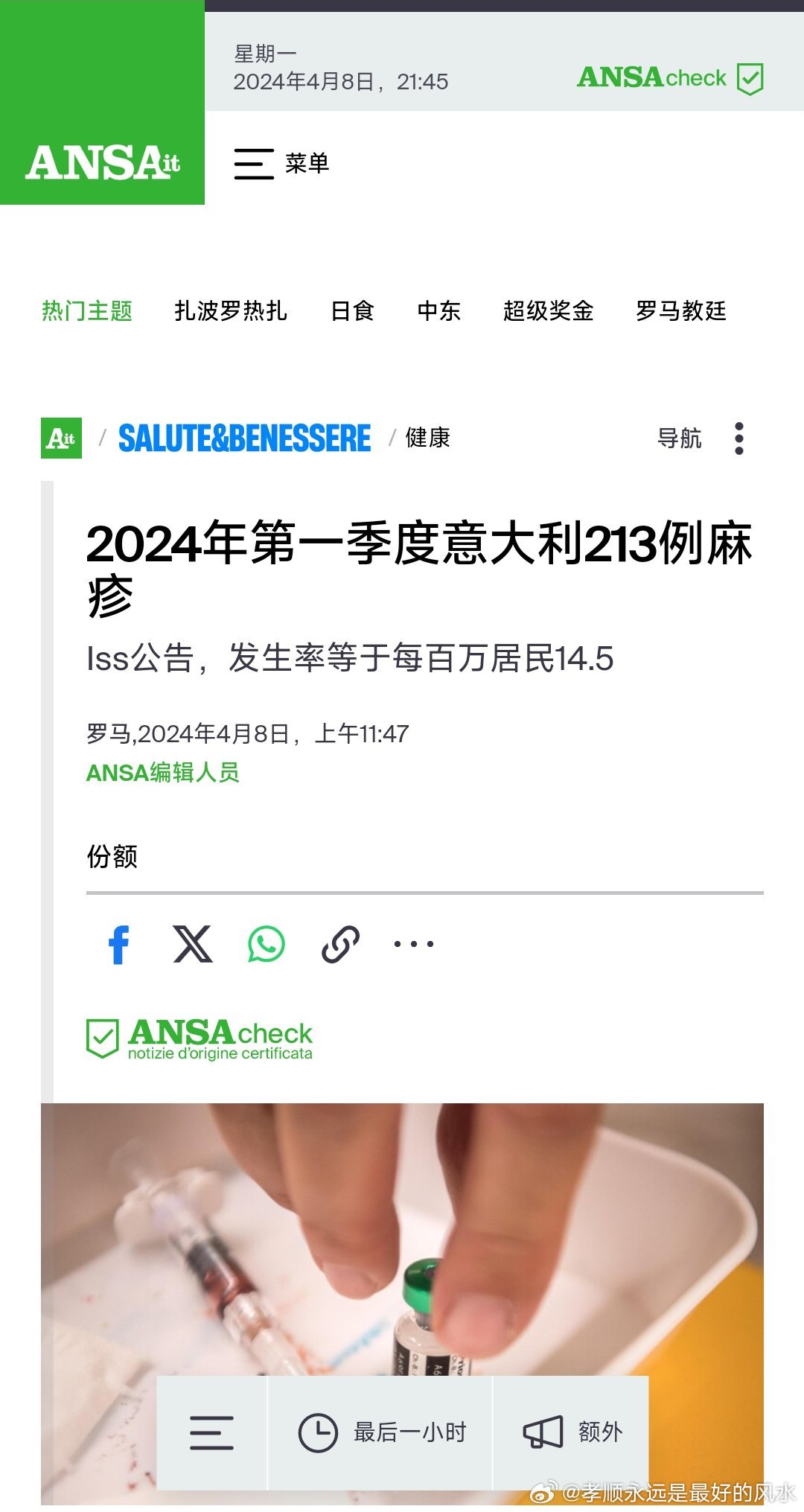Open the 罗马教廷 topic
Image resolution: width=804 pixels, height=1512 pixels.
coord(680,311)
